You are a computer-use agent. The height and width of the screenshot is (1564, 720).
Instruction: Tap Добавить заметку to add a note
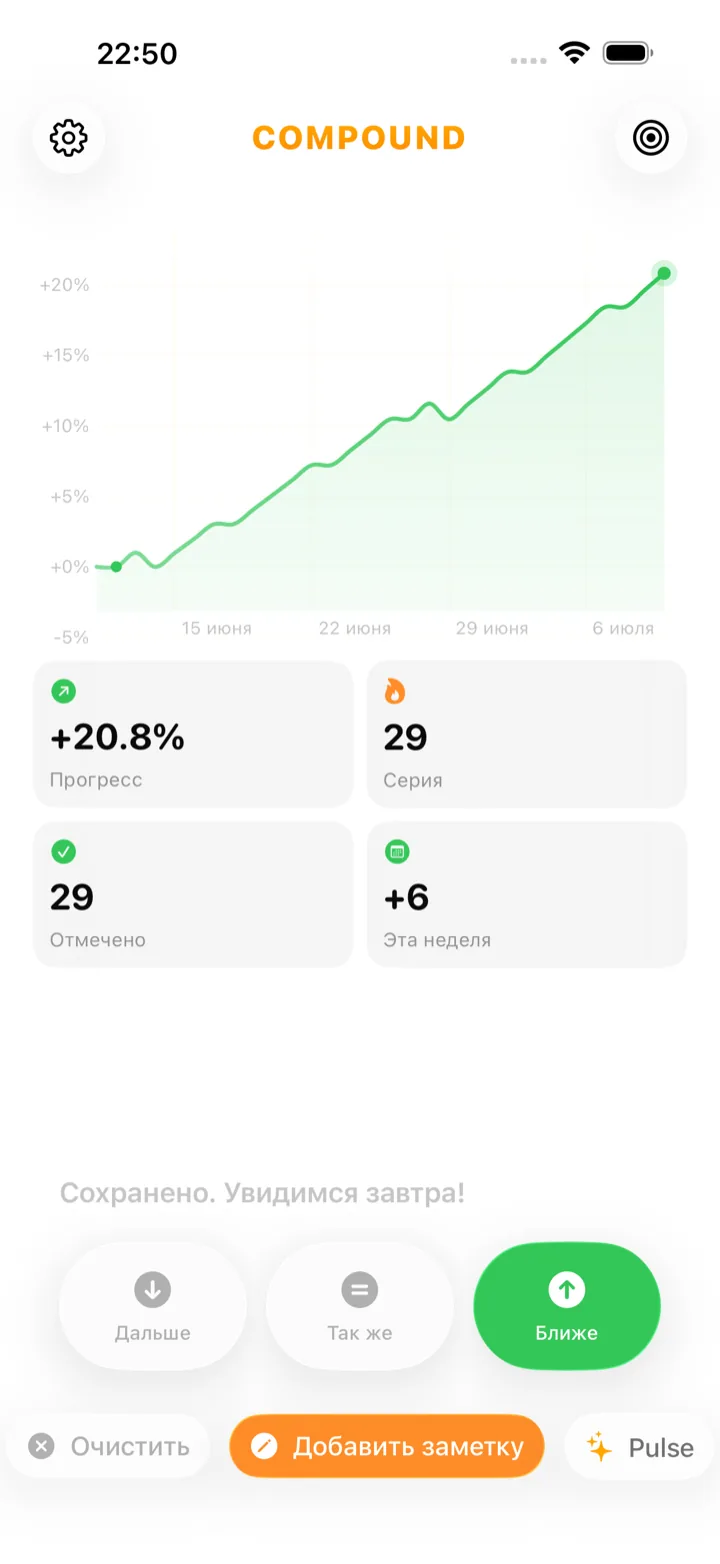(387, 1446)
